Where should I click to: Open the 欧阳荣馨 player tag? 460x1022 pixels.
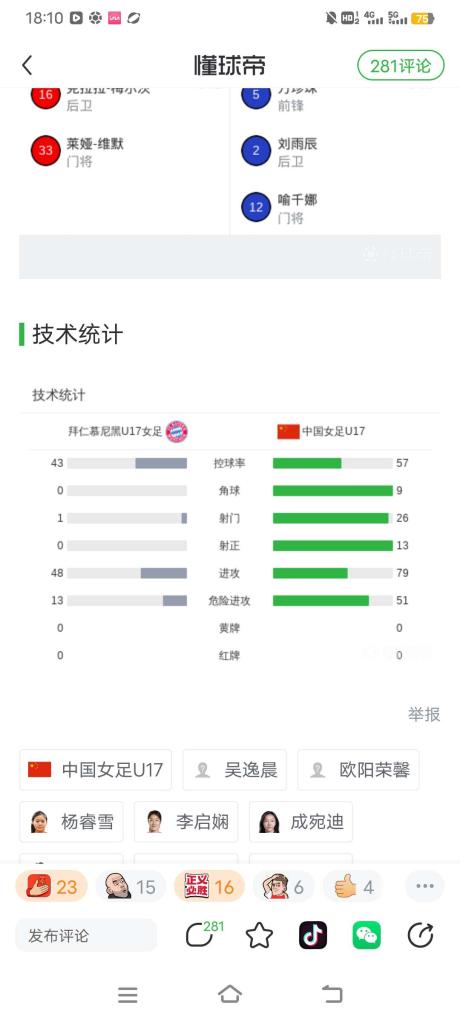click(x=358, y=770)
